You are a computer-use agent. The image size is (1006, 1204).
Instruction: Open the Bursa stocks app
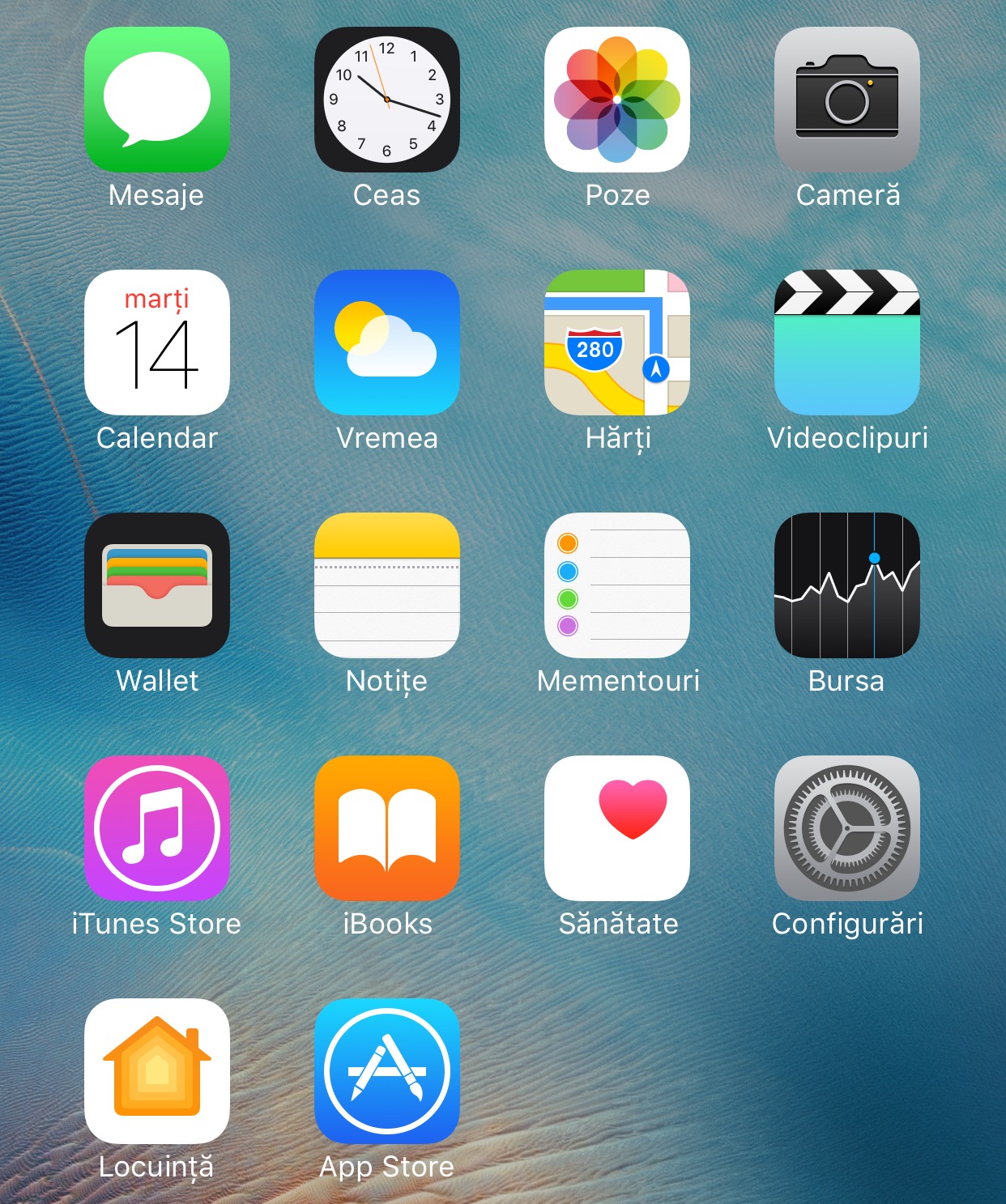click(x=847, y=585)
